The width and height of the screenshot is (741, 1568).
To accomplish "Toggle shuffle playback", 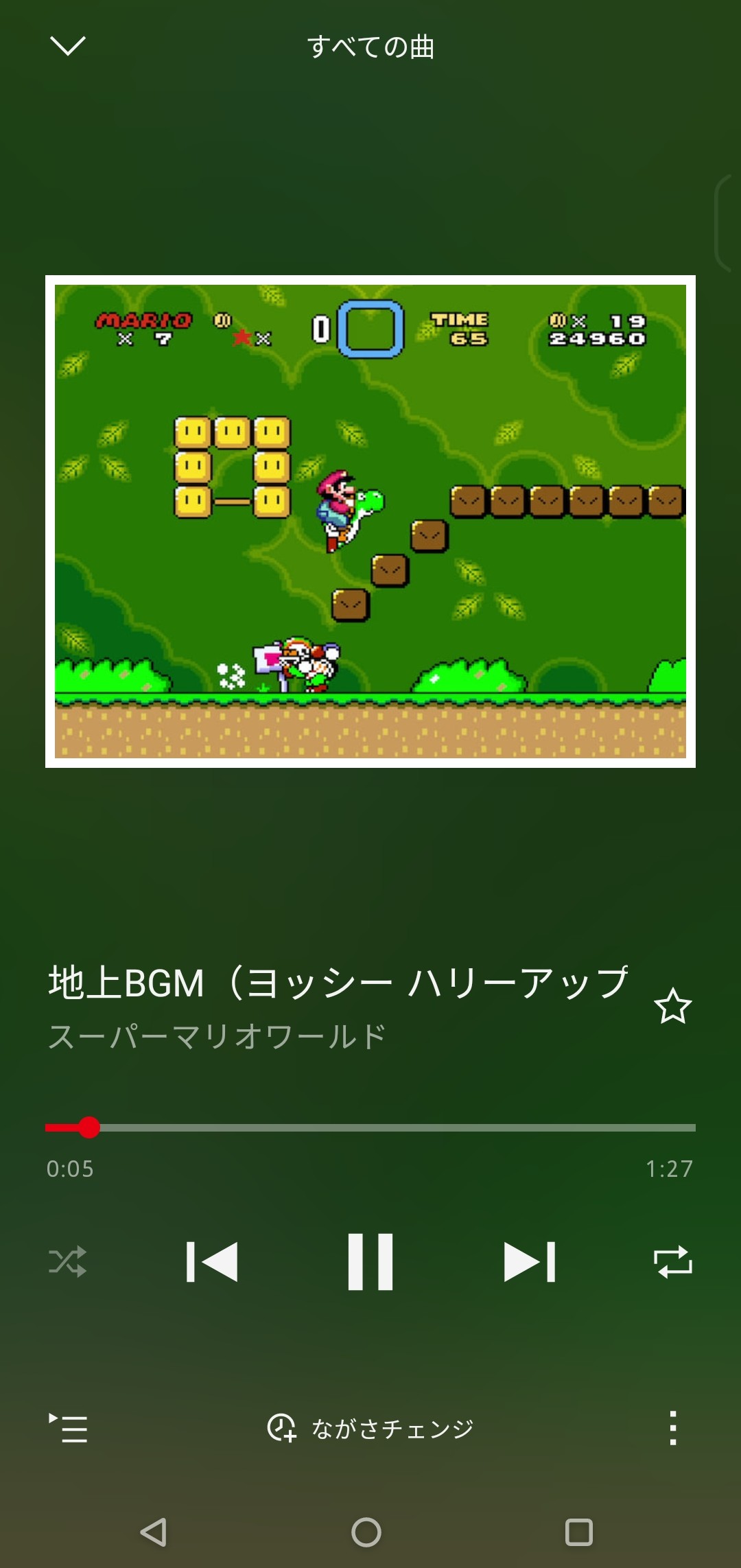I will [x=67, y=1261].
